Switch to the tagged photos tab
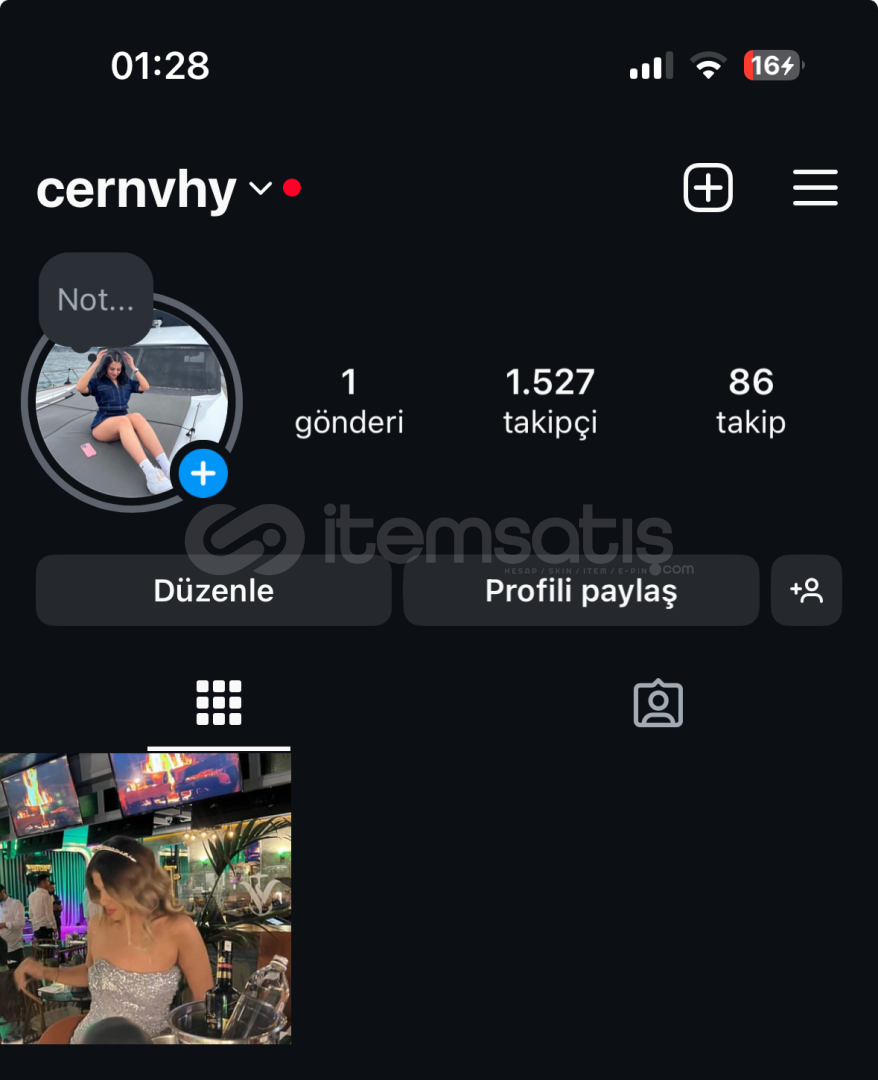Viewport: 878px width, 1080px height. click(658, 704)
